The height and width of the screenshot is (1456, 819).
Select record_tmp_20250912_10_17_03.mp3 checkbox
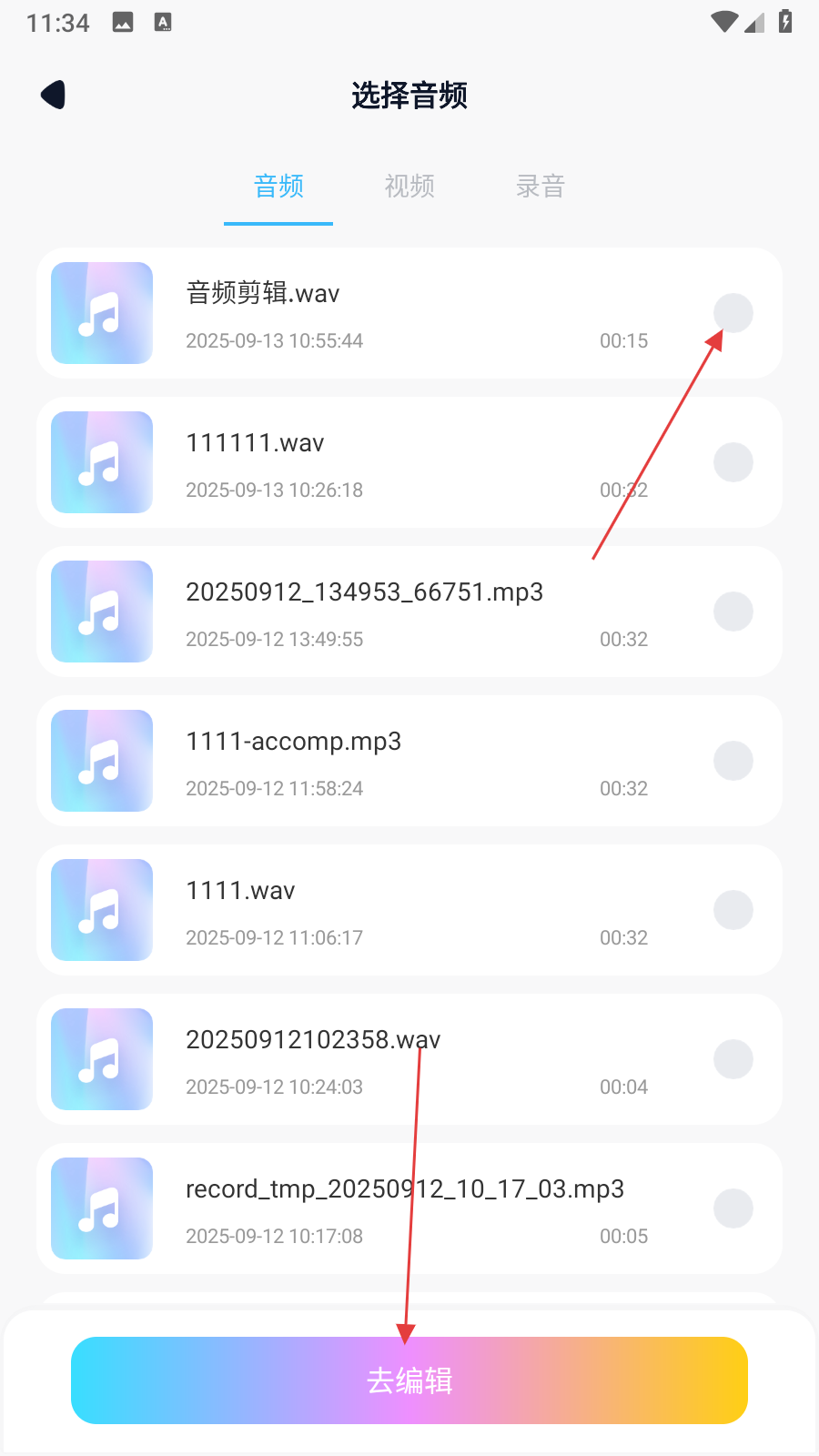pos(733,1208)
